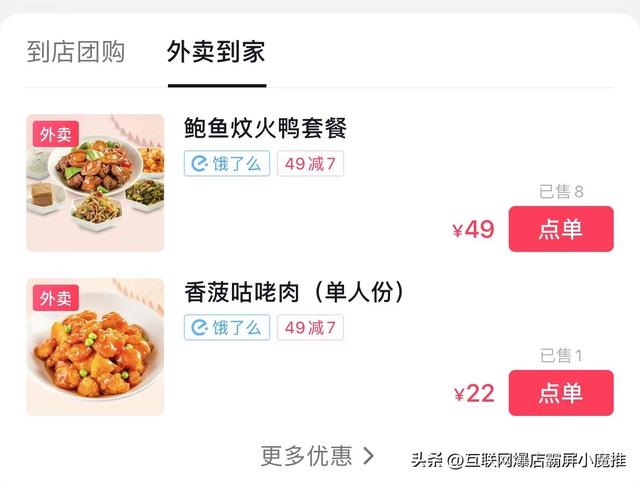640x482 pixels.
Task: Expand 更多优惠 for more deals
Action: [317, 456]
